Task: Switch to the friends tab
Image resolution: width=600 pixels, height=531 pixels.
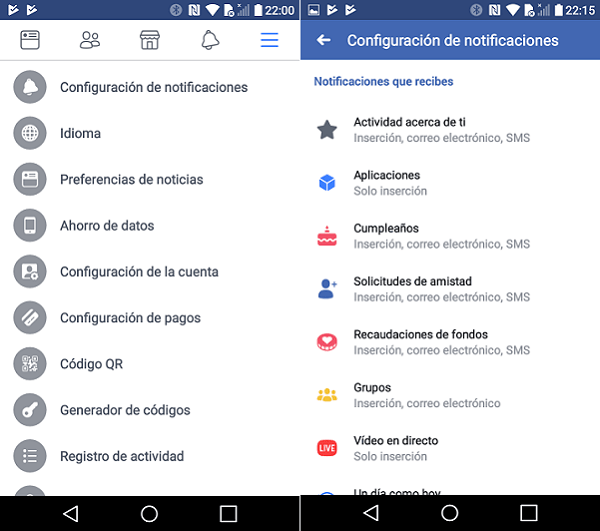Action: (90, 41)
